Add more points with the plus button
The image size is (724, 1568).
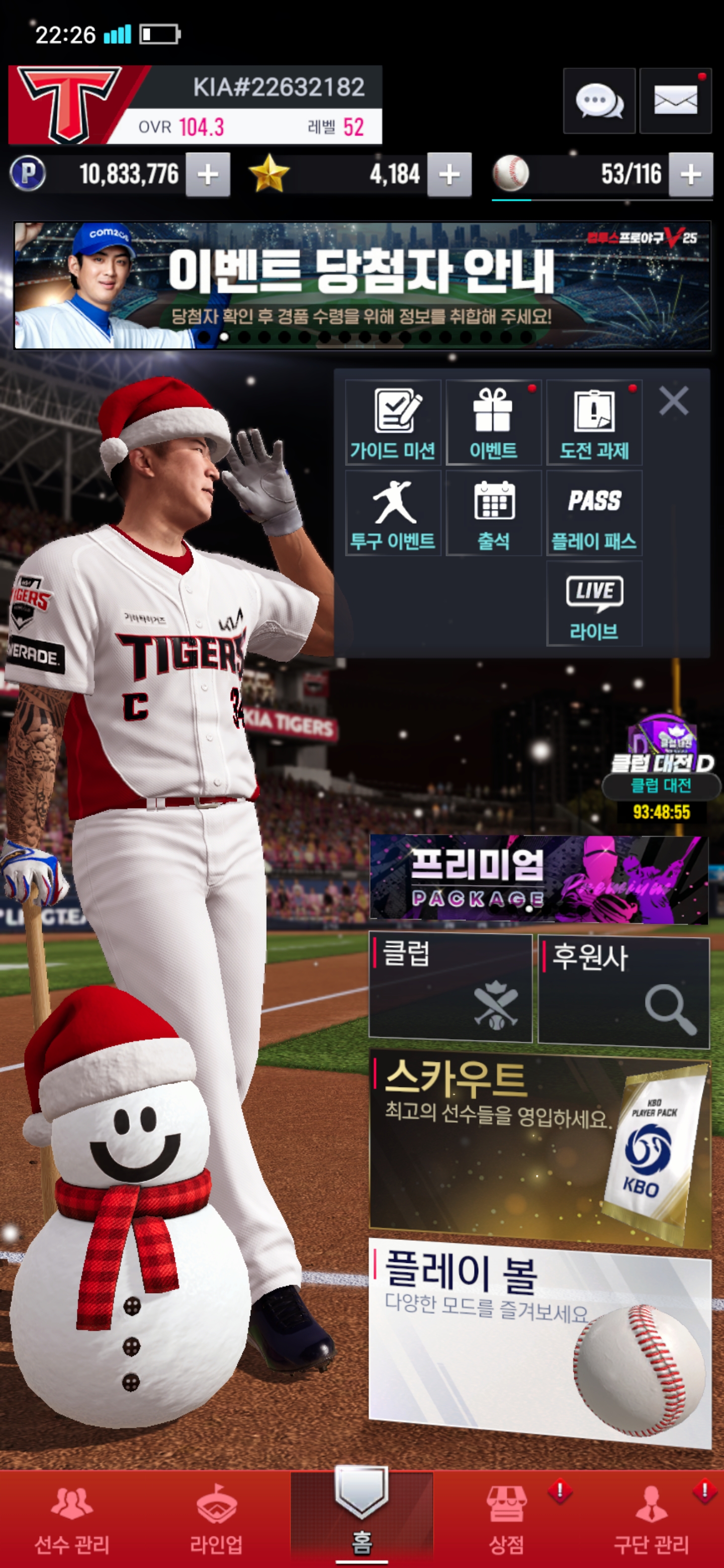coord(208,175)
